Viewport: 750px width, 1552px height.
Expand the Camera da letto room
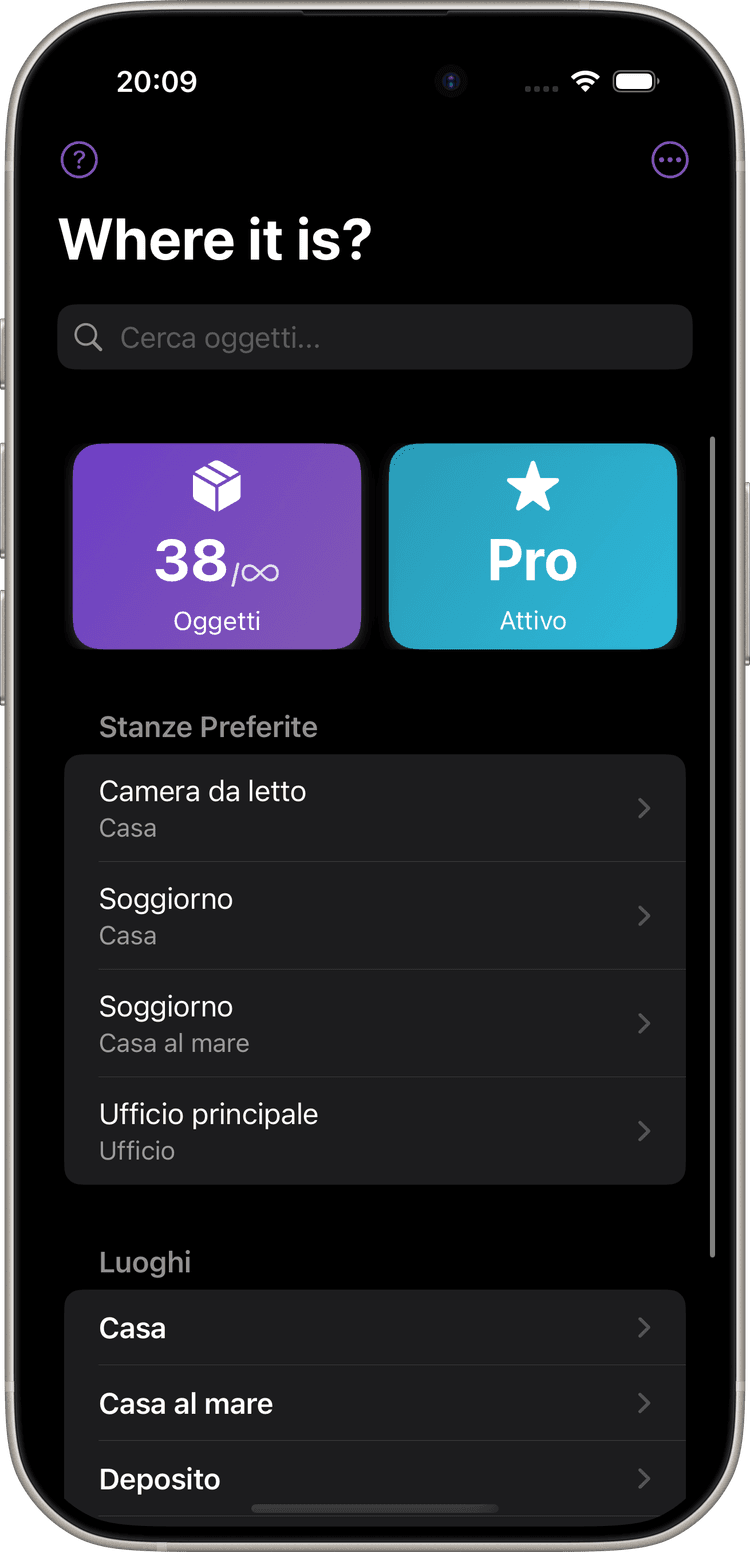tap(375, 808)
